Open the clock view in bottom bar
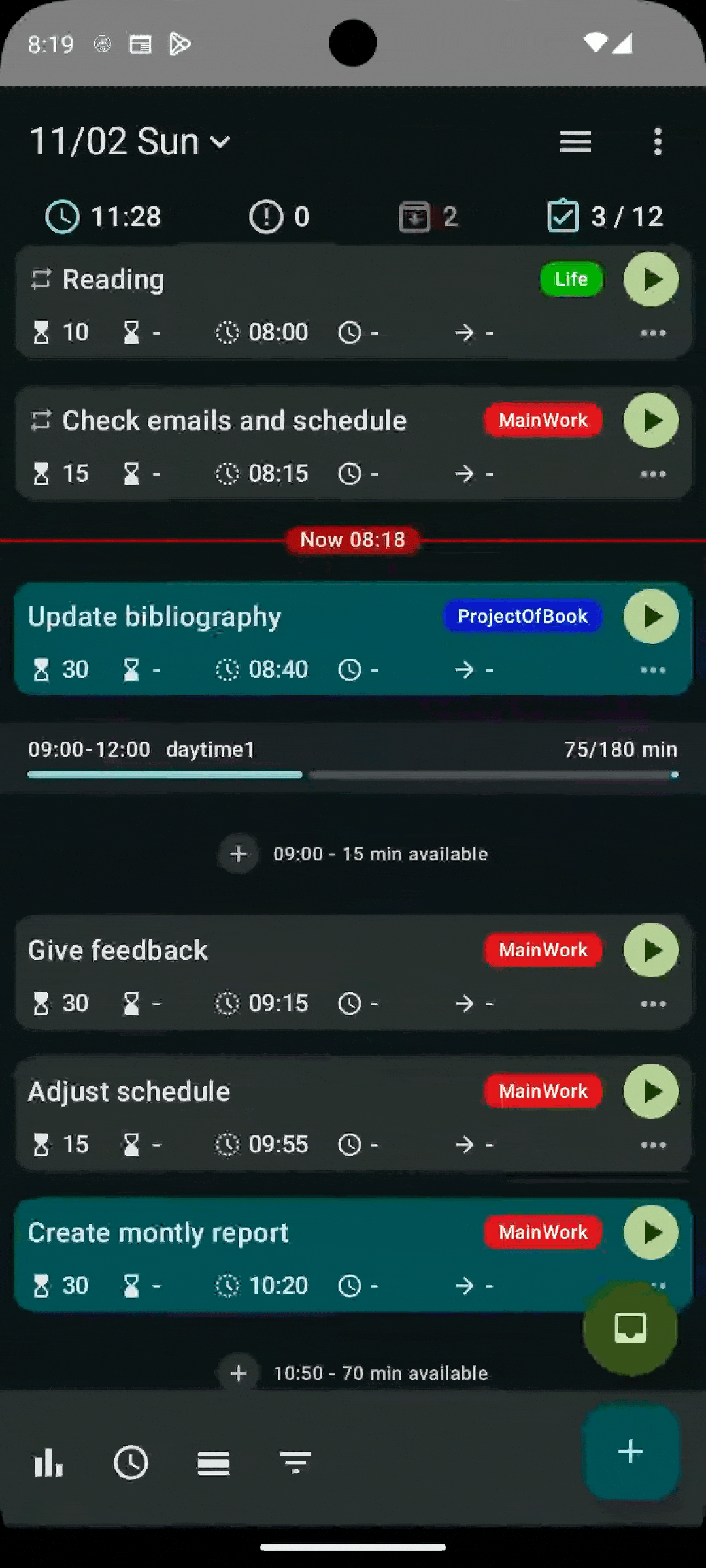 pyautogui.click(x=131, y=1462)
